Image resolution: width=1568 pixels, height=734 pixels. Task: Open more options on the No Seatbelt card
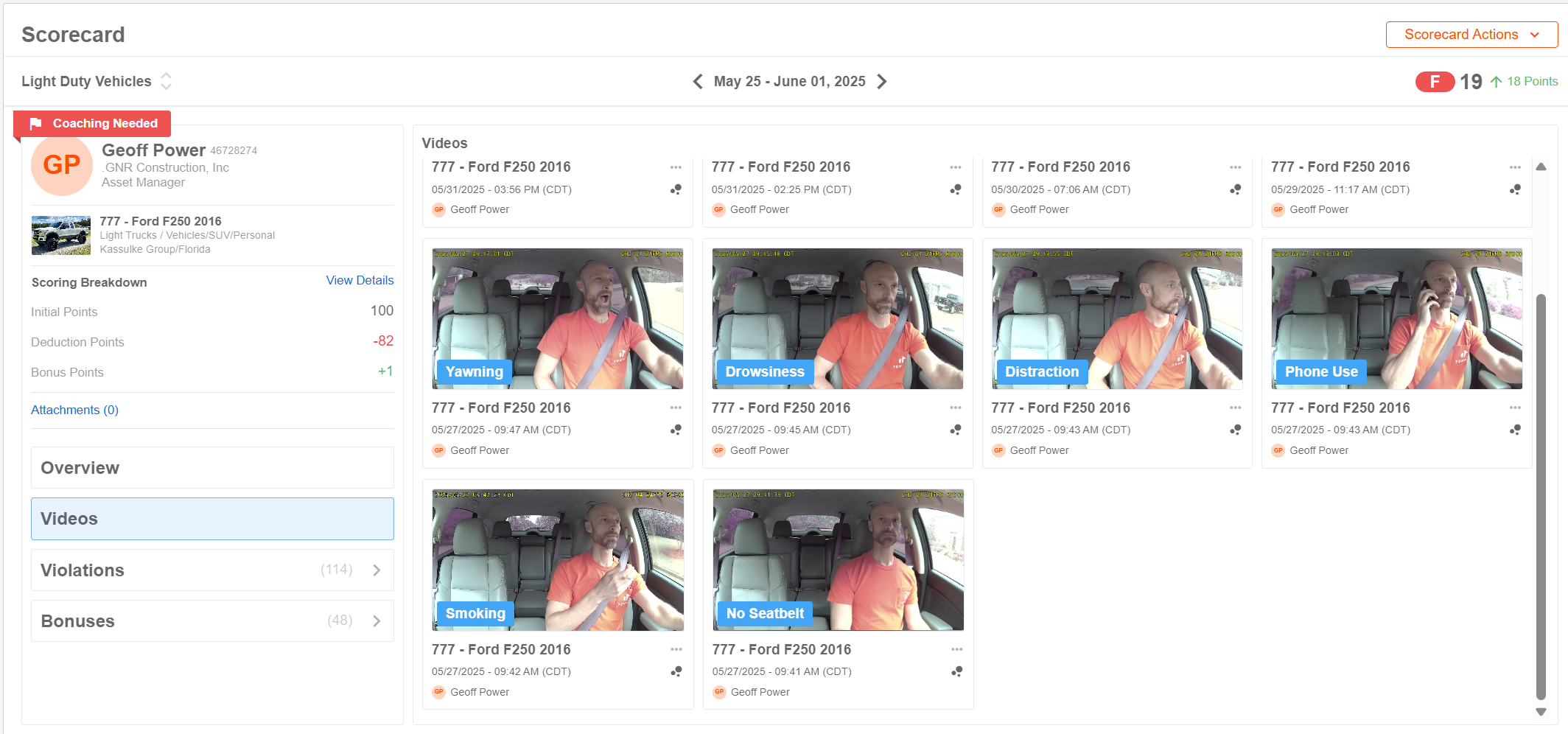(956, 649)
